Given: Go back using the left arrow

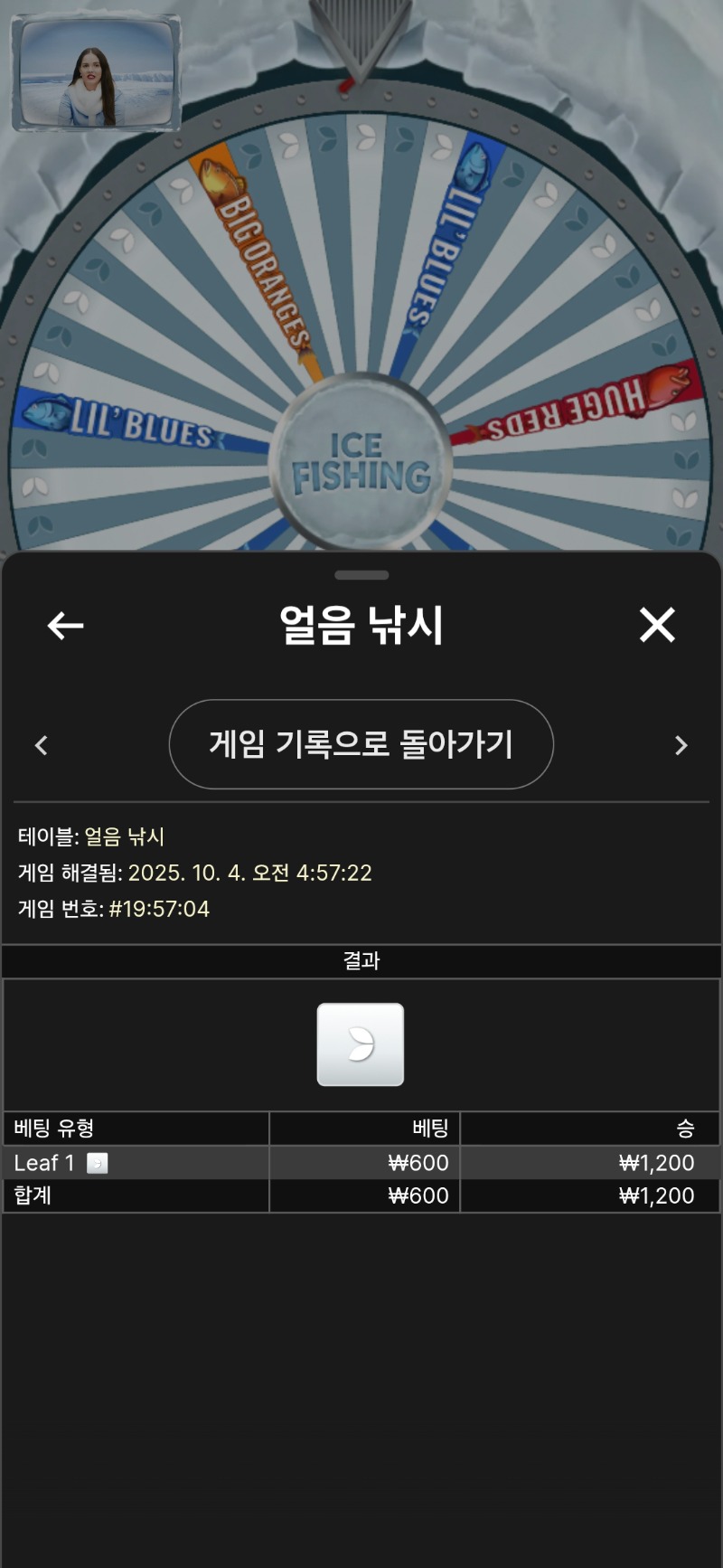Looking at the screenshot, I should pyautogui.click(x=65, y=625).
